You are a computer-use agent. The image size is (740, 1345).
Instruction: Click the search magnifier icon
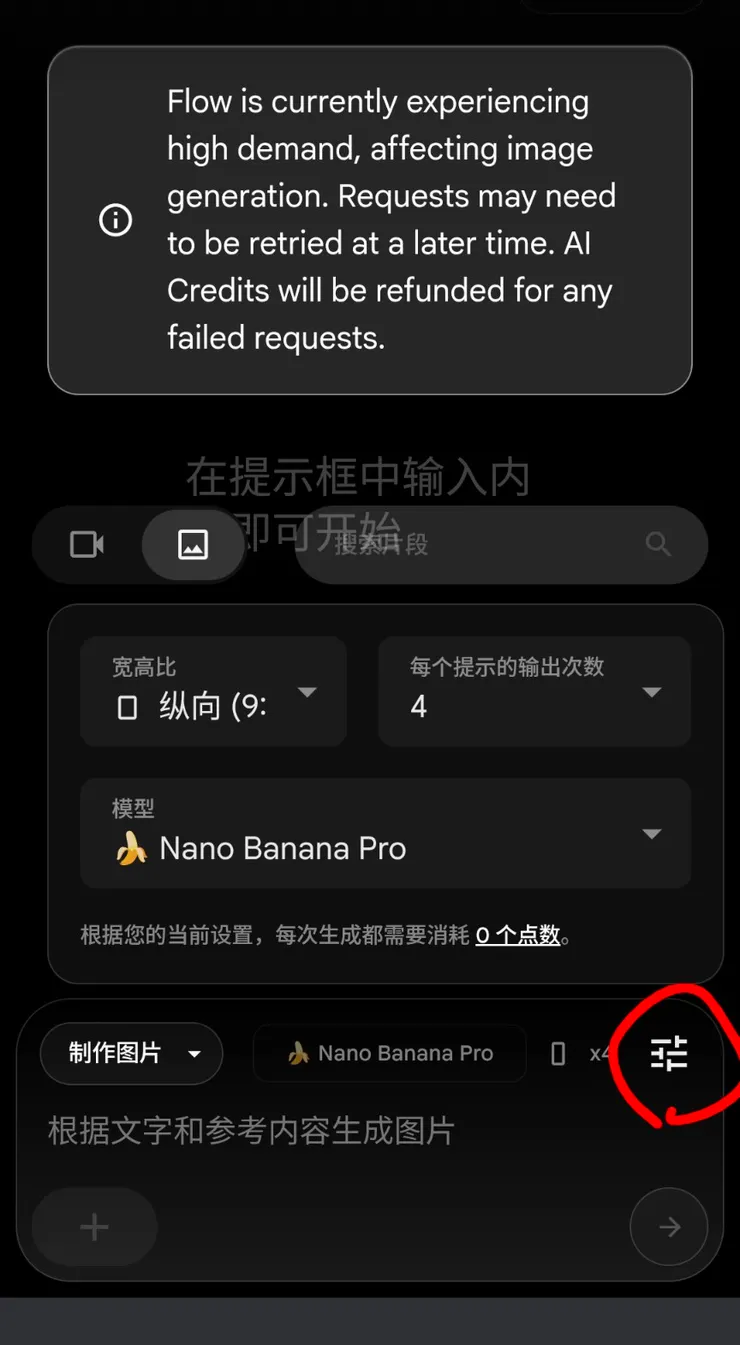[658, 544]
